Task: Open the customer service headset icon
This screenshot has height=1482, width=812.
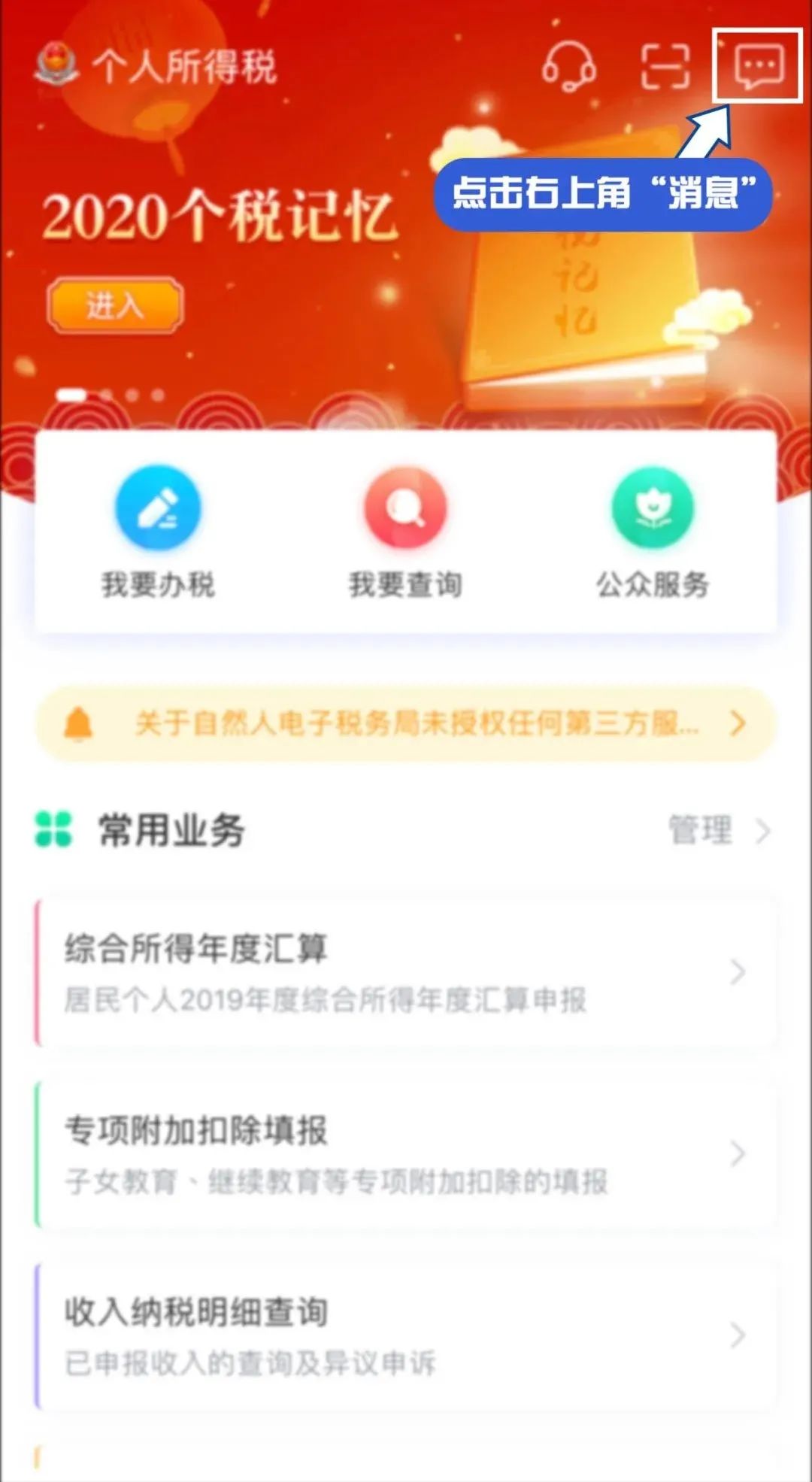Action: [569, 66]
